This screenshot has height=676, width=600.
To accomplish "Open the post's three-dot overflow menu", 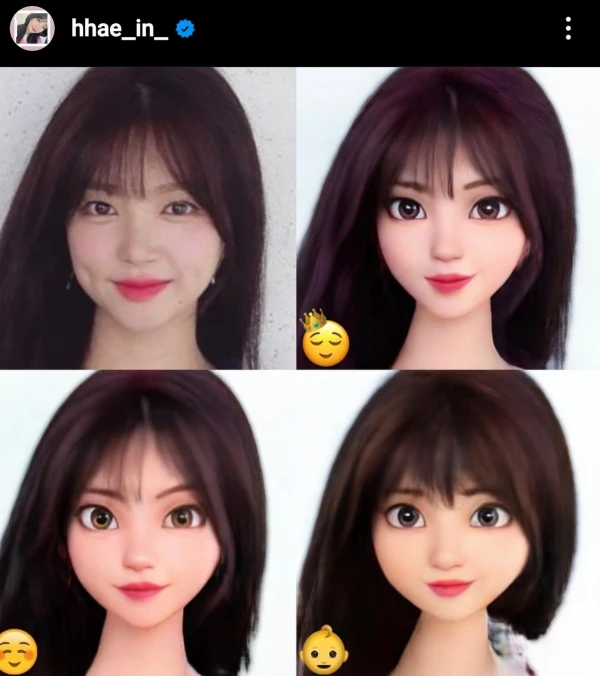I will pos(568,29).
